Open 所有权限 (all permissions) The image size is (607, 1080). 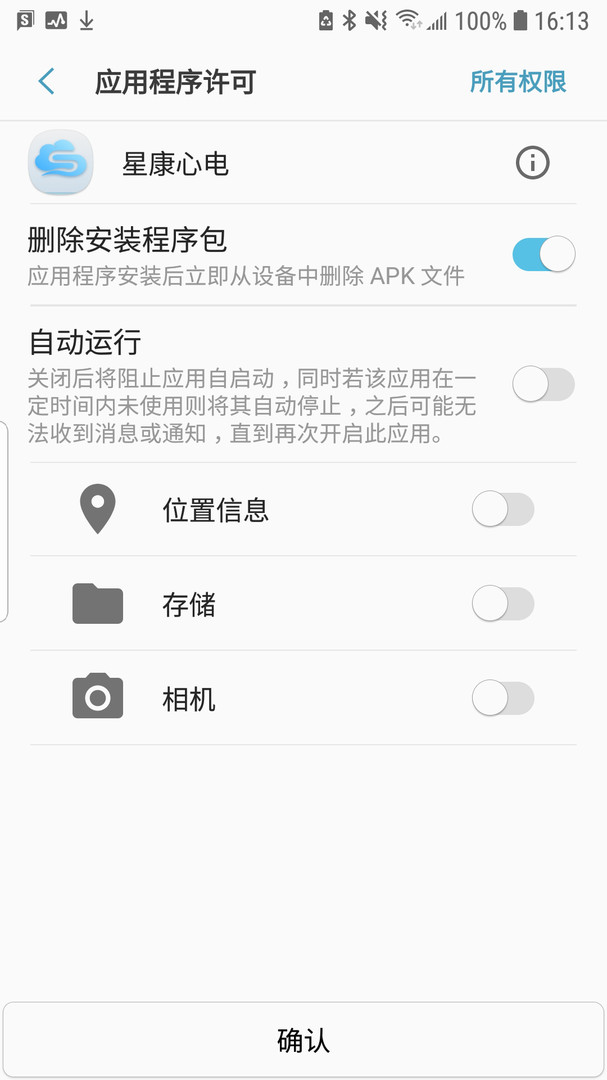click(x=518, y=82)
